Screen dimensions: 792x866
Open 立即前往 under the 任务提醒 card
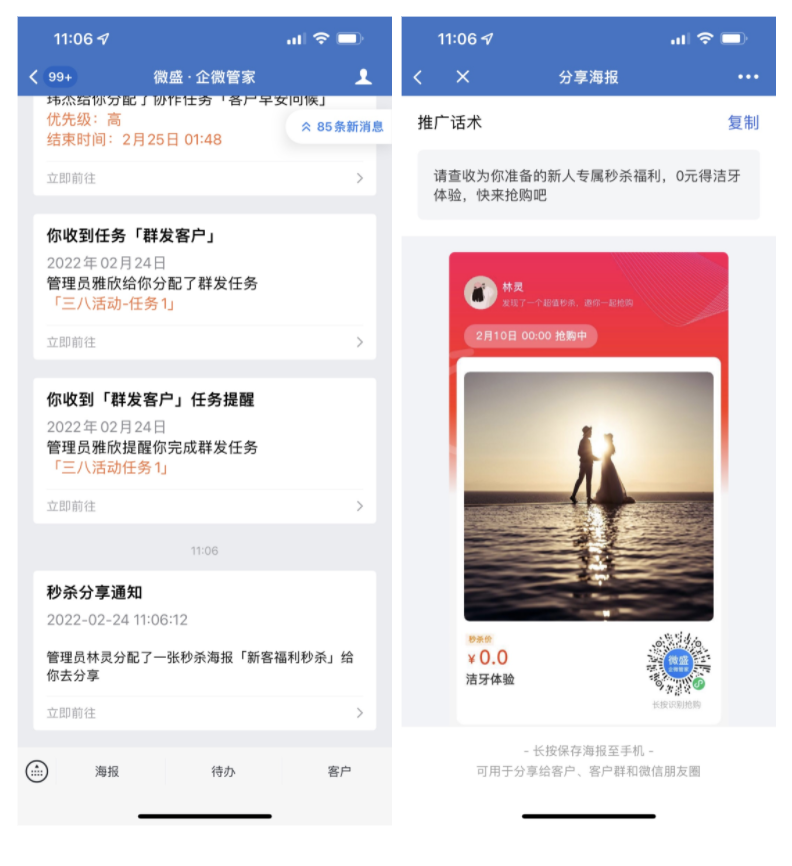click(205, 506)
